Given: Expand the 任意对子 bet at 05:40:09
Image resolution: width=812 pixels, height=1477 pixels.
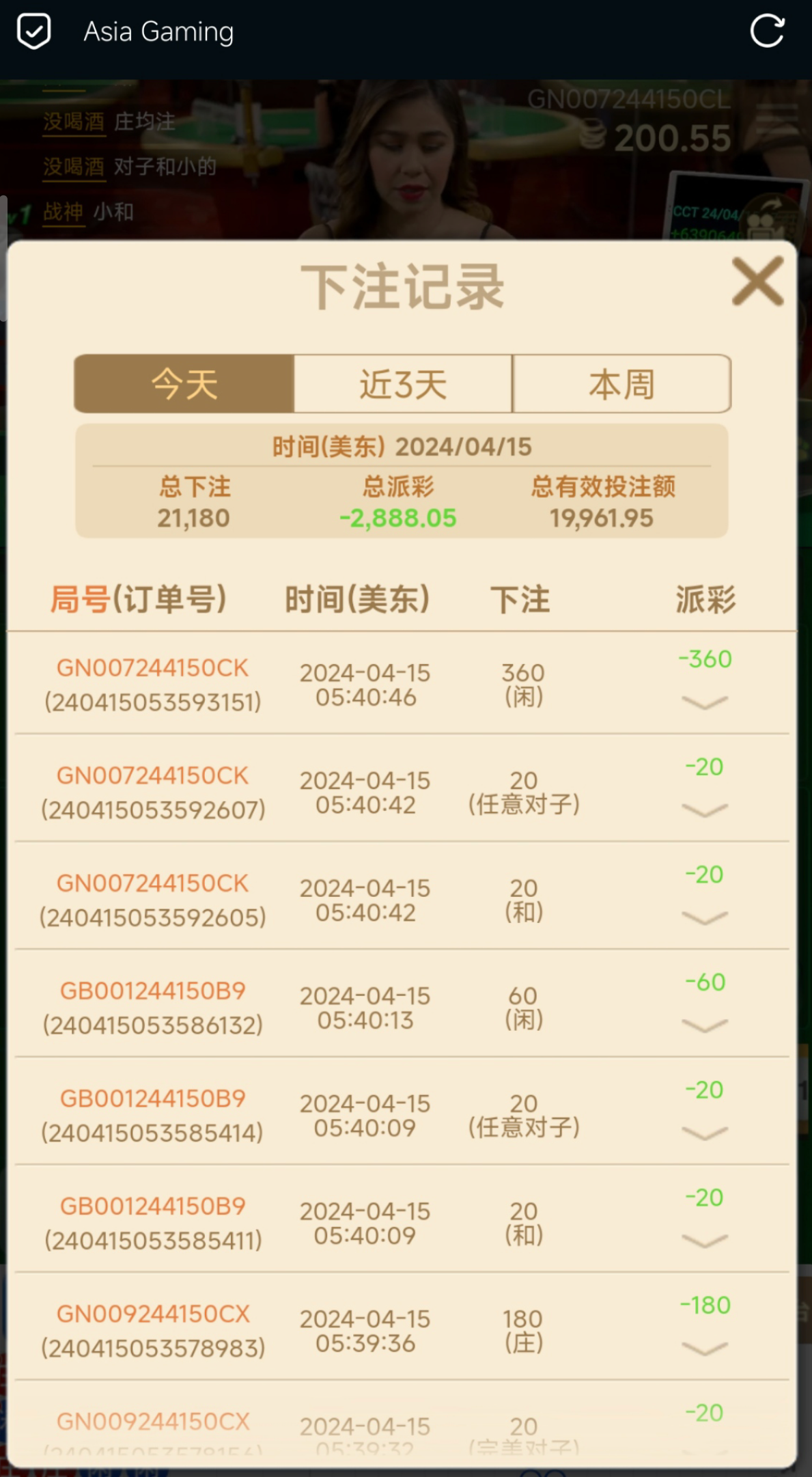Looking at the screenshot, I should (x=705, y=1134).
